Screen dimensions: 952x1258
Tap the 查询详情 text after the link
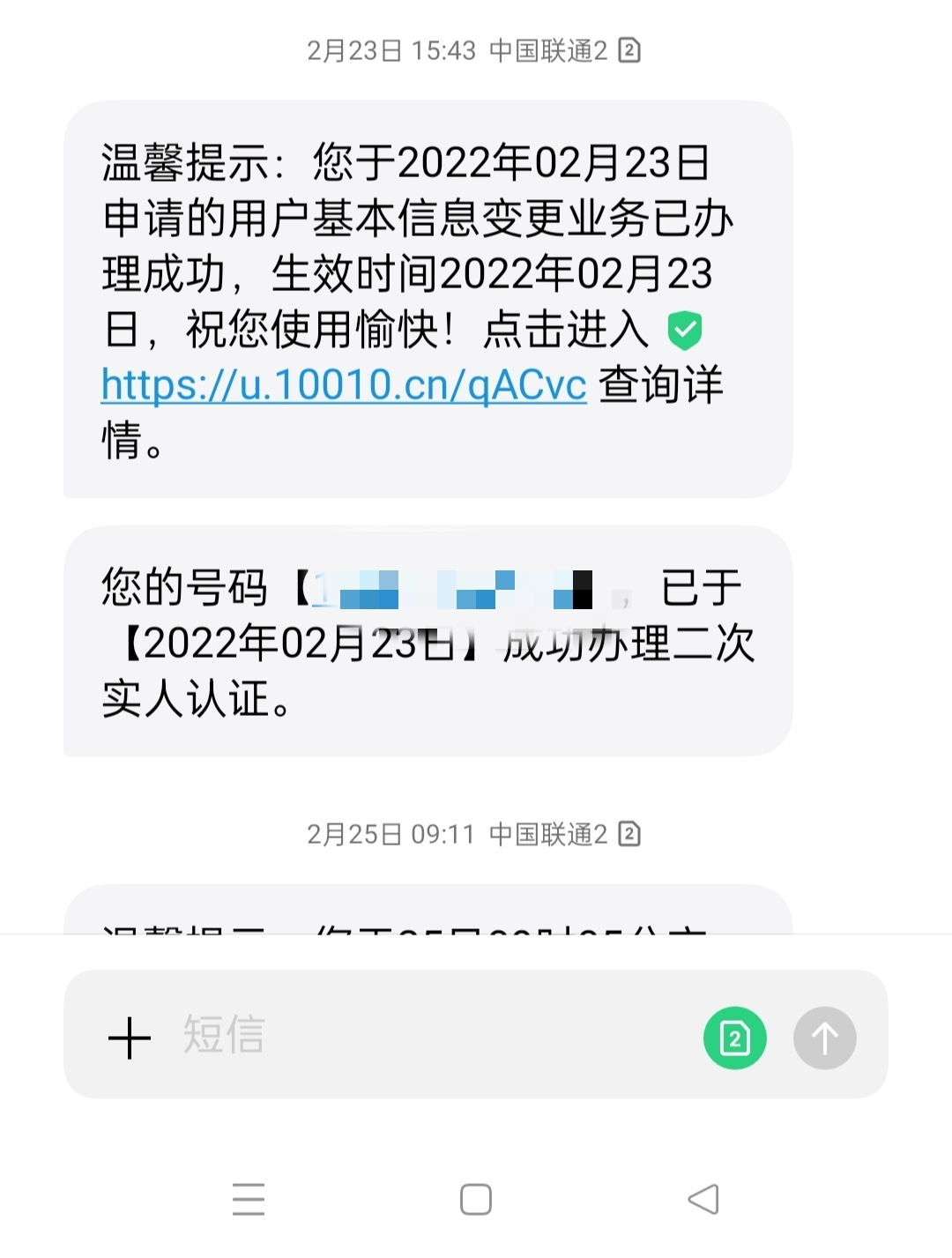[x=661, y=385]
